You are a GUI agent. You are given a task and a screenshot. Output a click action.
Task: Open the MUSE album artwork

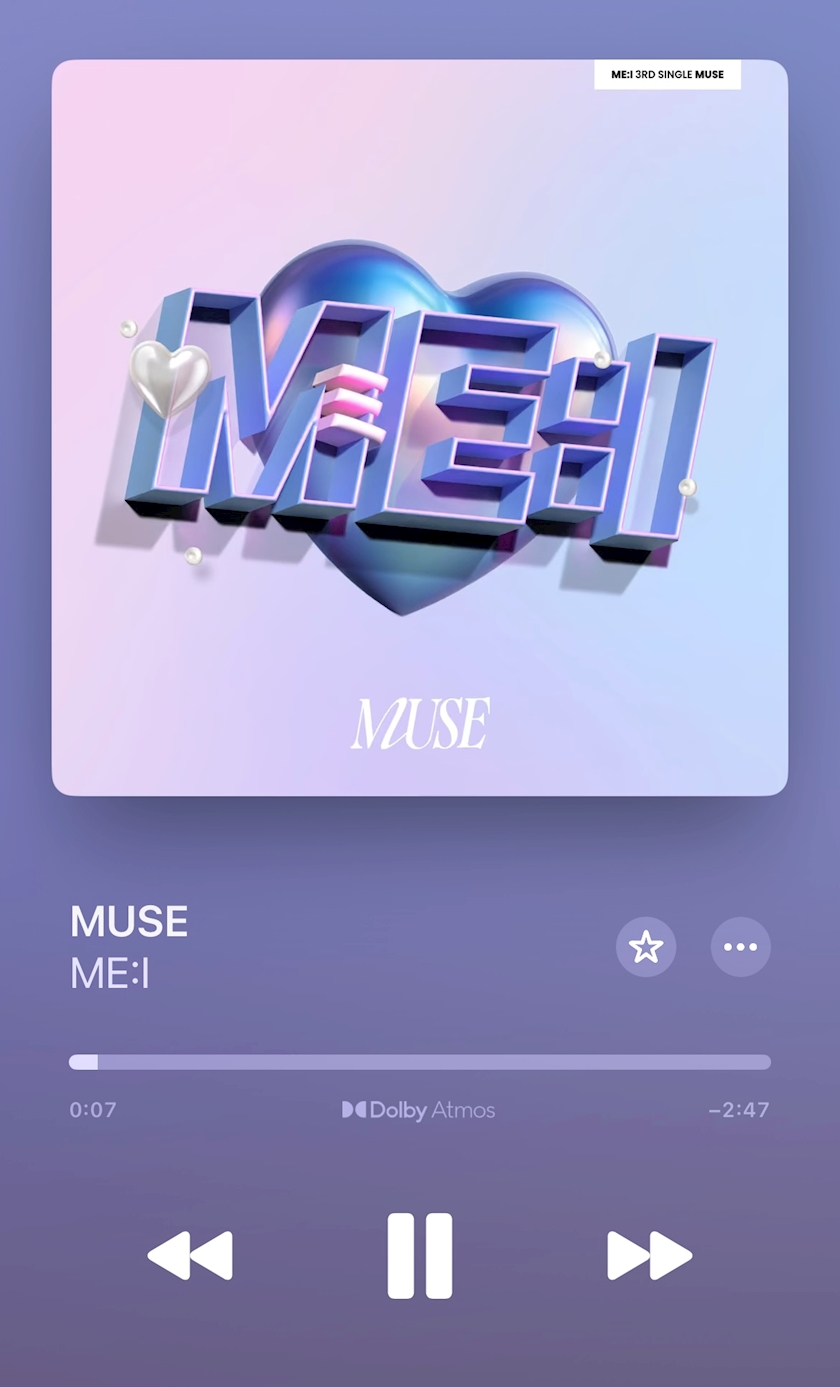(420, 428)
